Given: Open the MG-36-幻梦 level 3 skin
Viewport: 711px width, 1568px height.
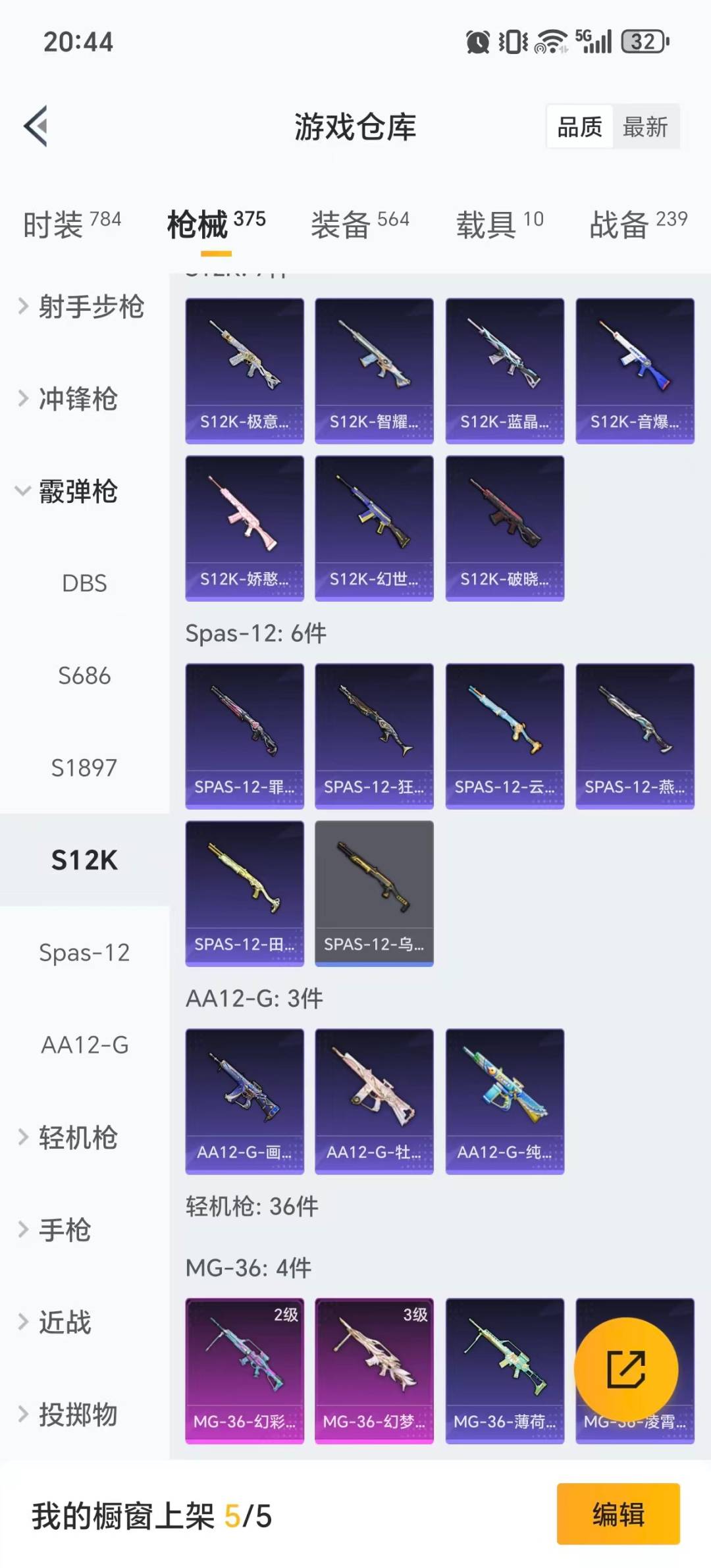Looking at the screenshot, I should click(x=374, y=1371).
